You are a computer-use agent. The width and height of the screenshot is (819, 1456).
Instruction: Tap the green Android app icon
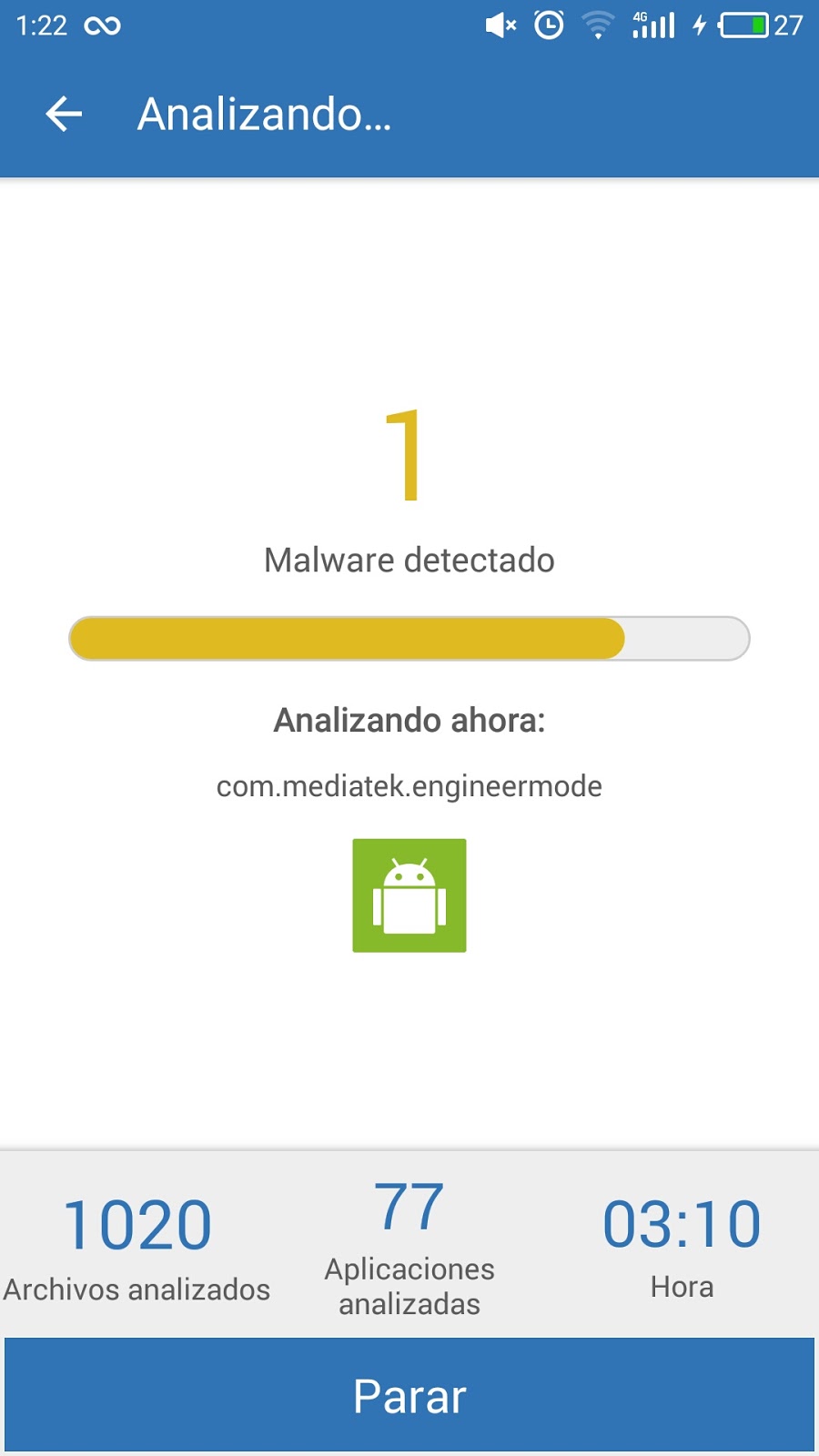[409, 895]
